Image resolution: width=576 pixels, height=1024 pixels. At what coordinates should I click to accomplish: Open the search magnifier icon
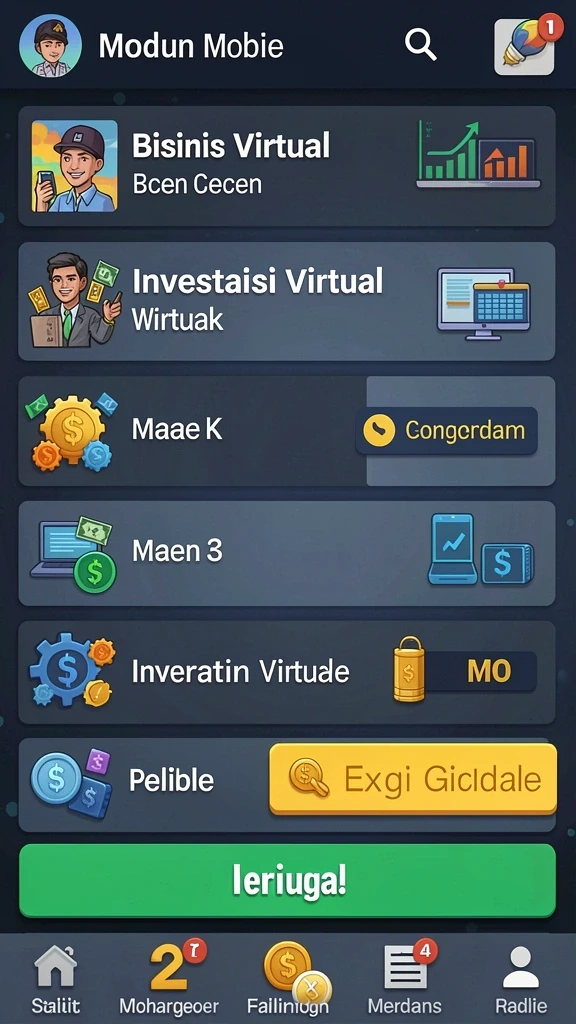pyautogui.click(x=420, y=45)
